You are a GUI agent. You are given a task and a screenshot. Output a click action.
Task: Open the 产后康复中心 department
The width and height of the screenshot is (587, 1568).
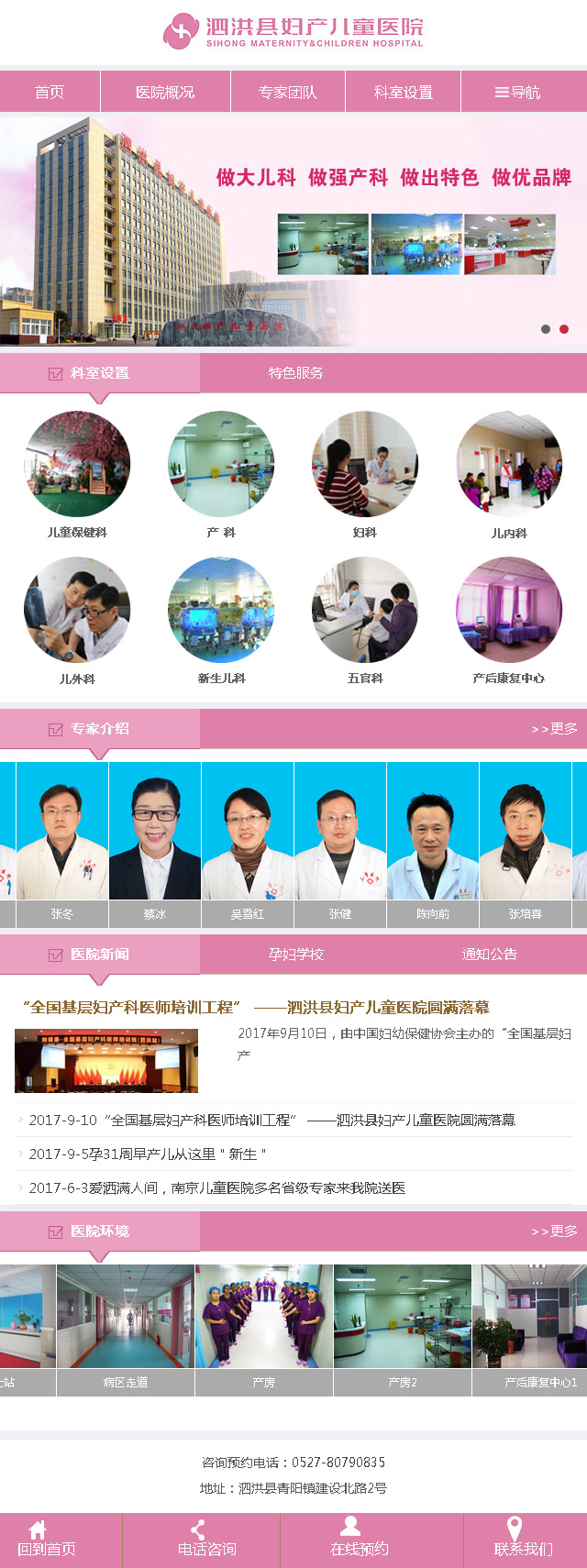509,611
